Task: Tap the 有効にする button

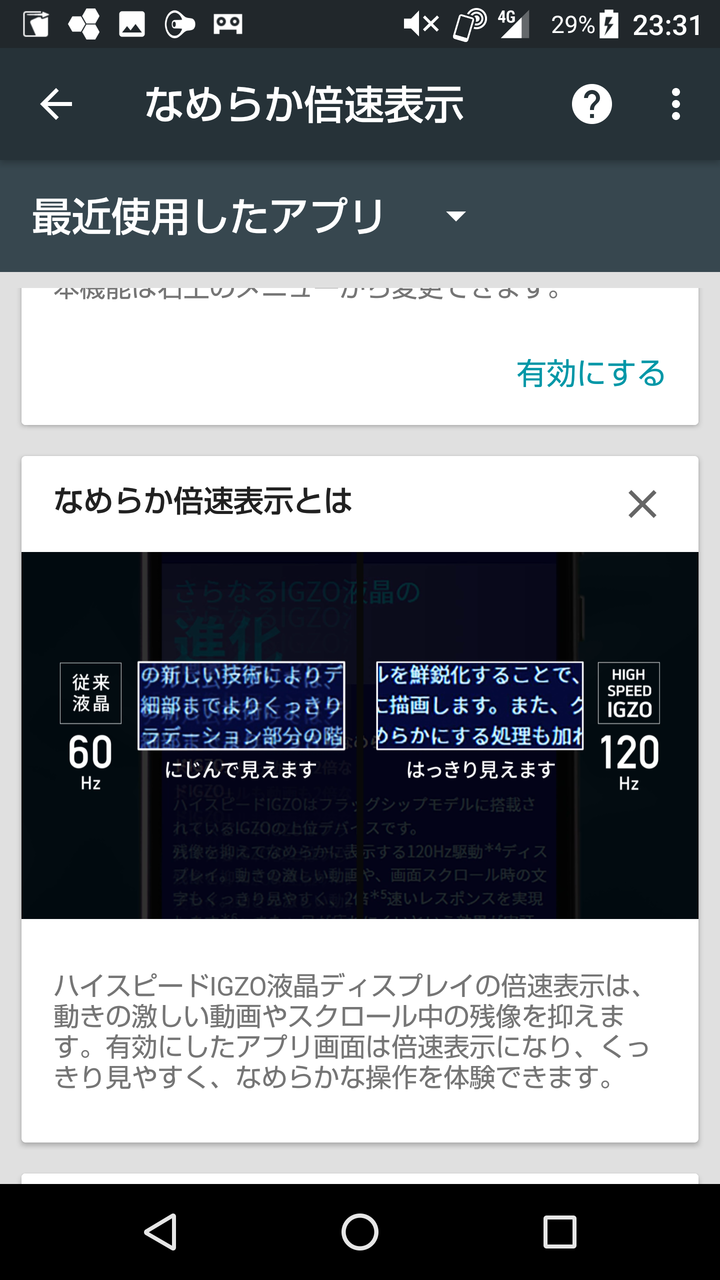Action: [591, 373]
